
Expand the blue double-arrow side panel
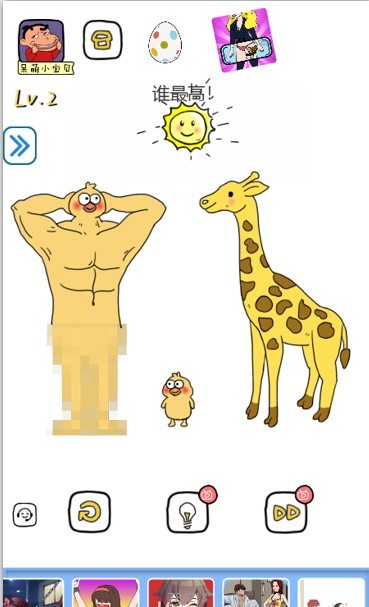pos(20,146)
